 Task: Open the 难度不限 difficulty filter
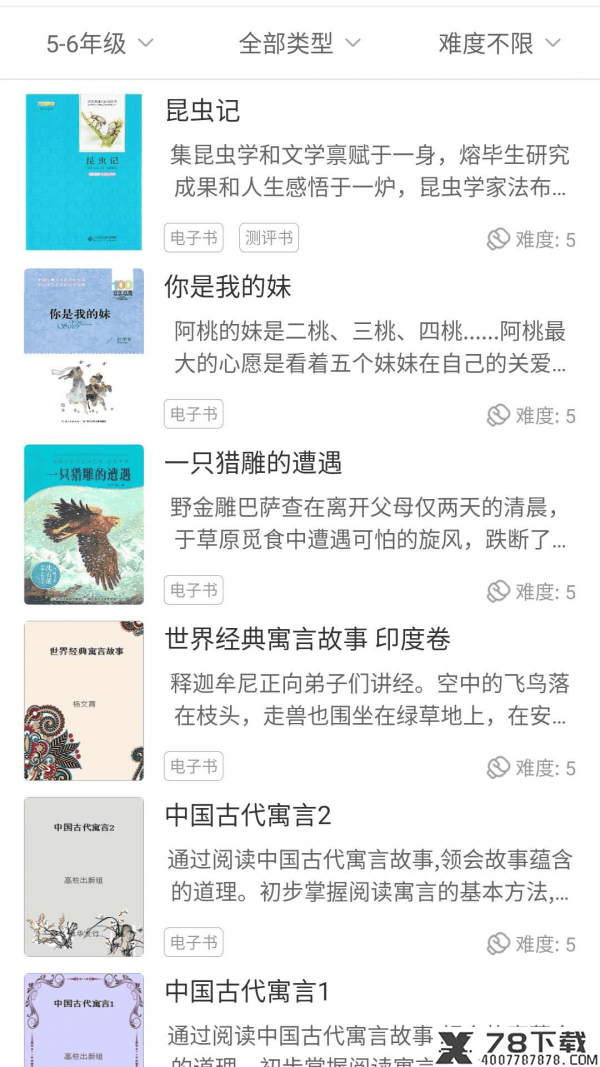click(x=499, y=44)
